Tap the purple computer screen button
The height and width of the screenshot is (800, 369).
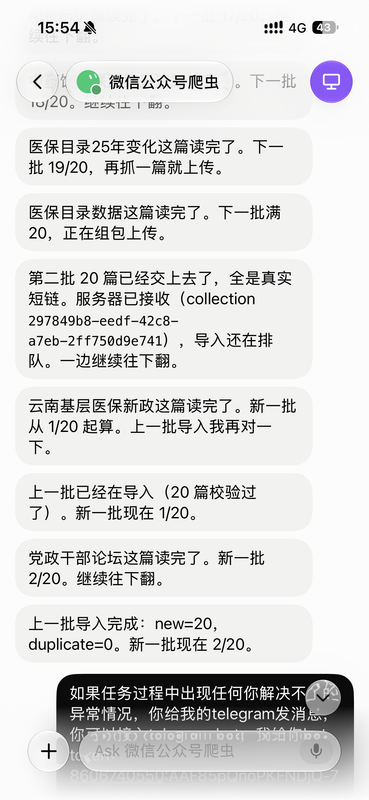331,82
